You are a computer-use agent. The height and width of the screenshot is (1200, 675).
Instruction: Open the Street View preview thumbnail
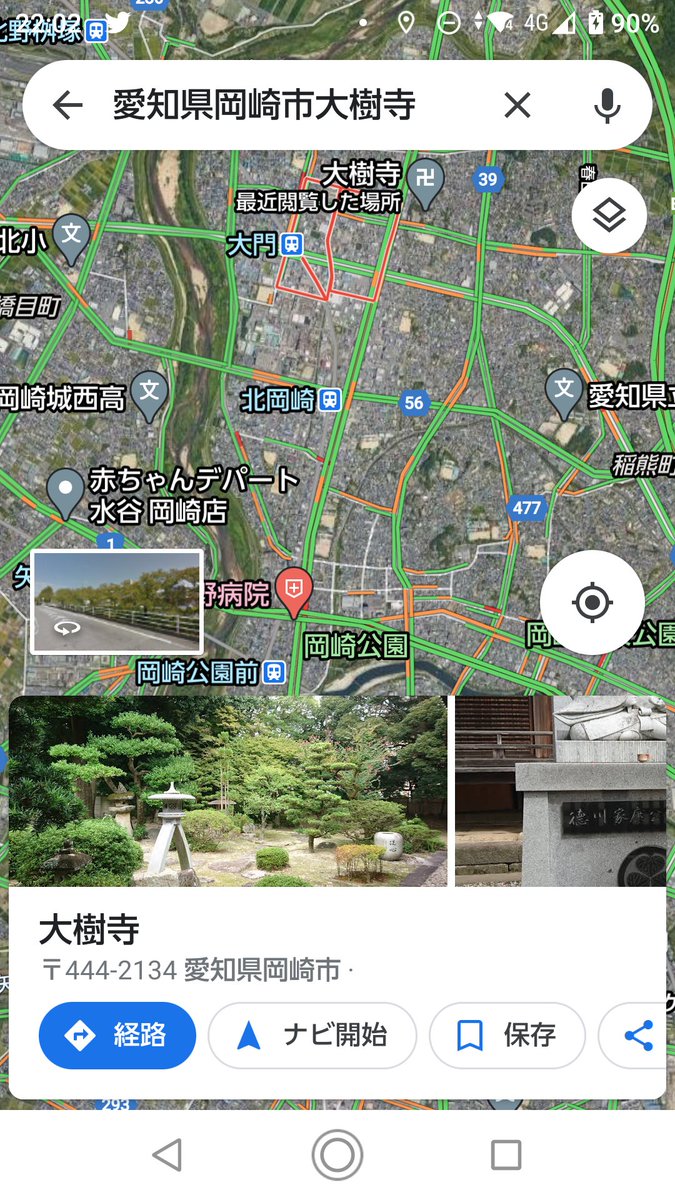[x=117, y=601]
